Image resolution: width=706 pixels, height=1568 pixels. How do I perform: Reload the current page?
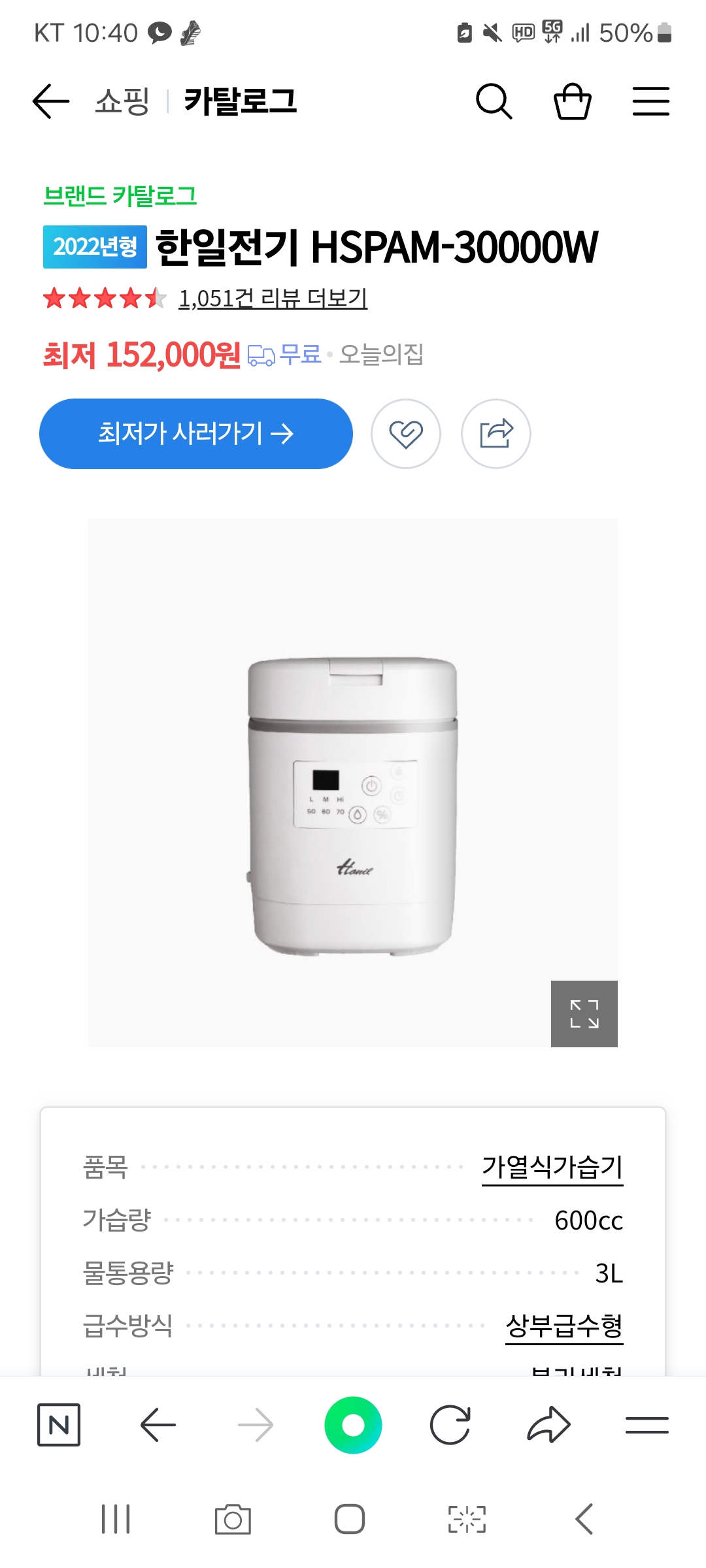coord(450,1425)
